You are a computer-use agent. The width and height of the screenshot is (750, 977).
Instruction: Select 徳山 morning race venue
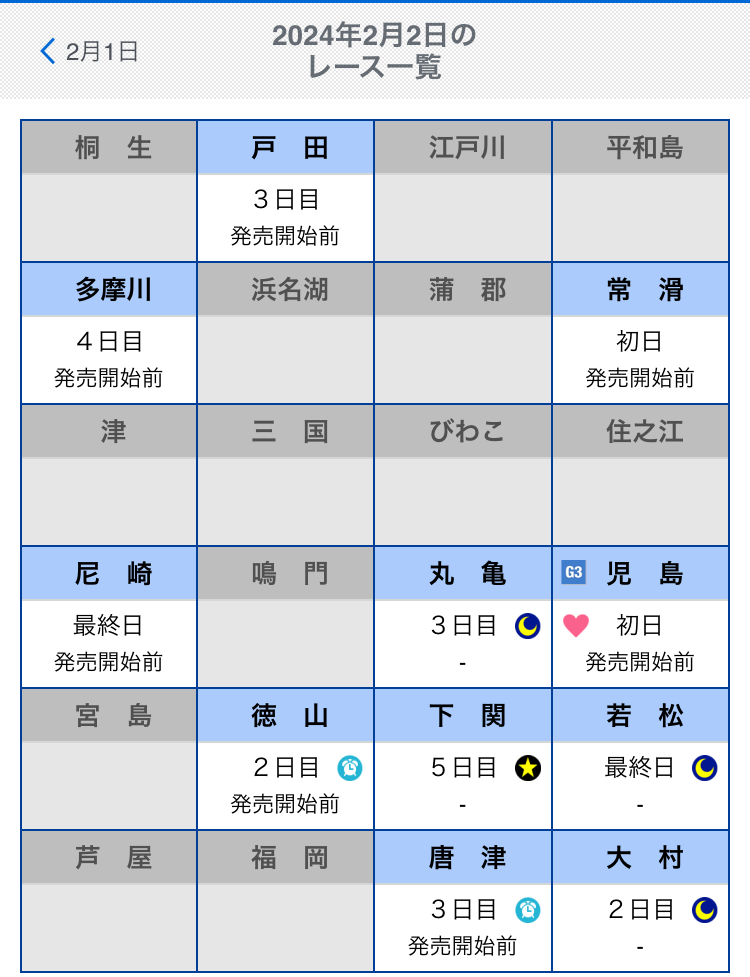[x=286, y=759]
